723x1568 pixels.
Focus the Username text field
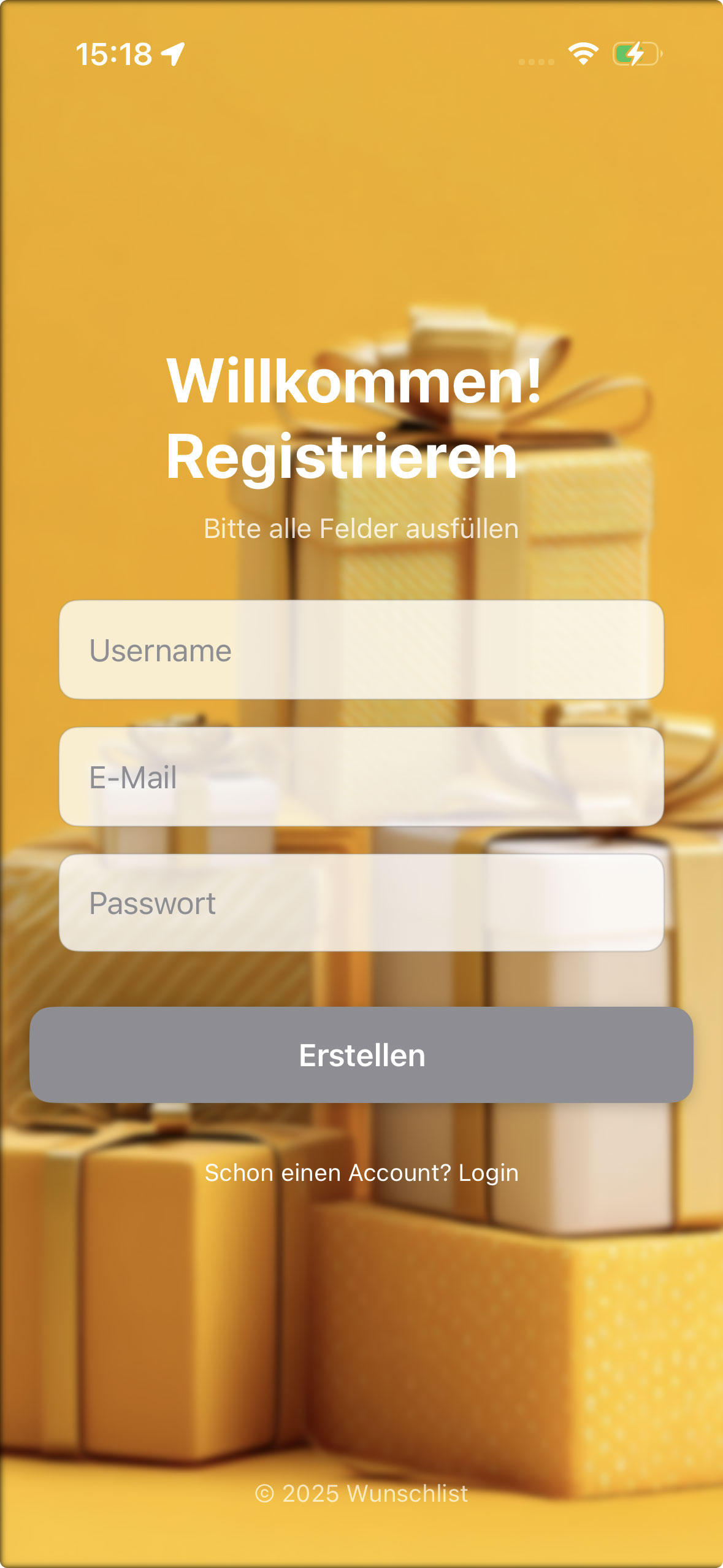tap(361, 650)
